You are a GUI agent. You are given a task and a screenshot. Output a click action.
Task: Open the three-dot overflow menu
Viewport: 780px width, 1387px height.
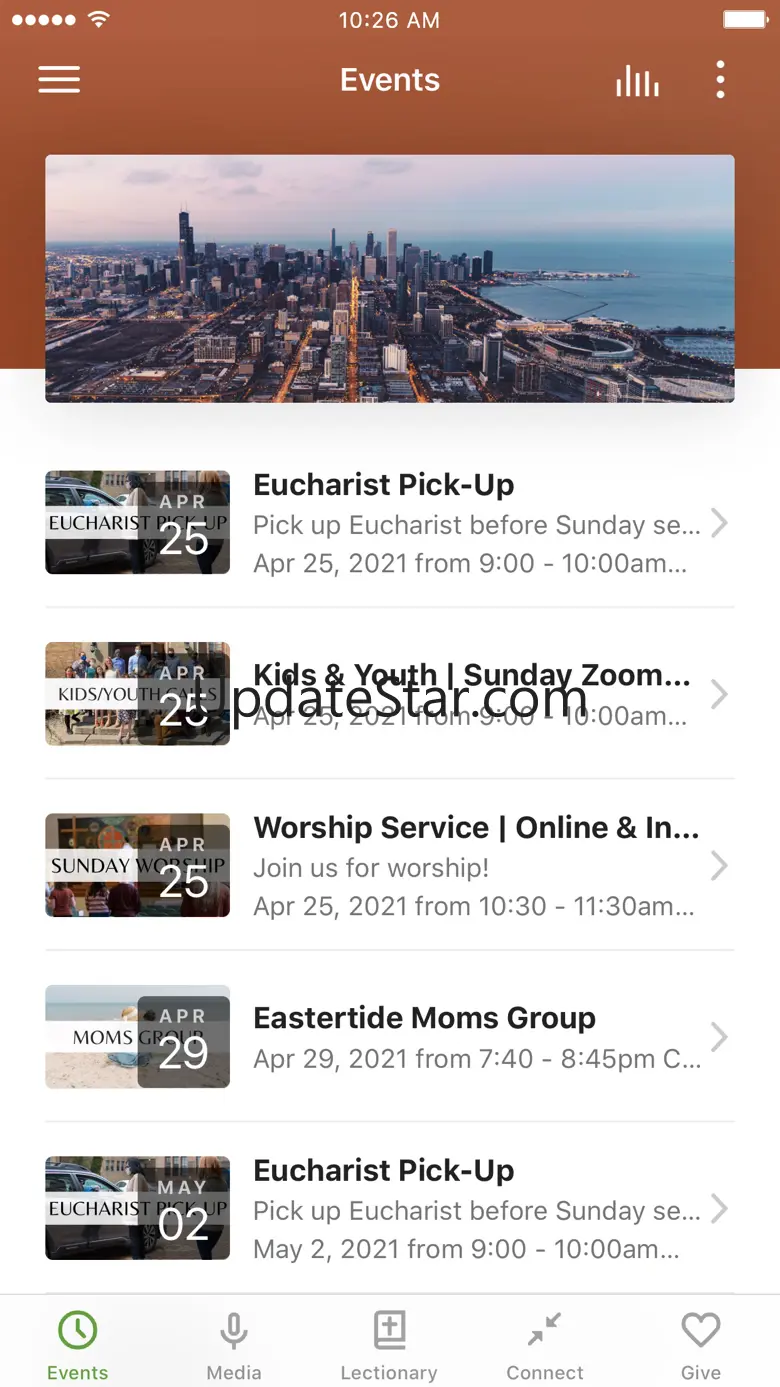[x=720, y=80]
